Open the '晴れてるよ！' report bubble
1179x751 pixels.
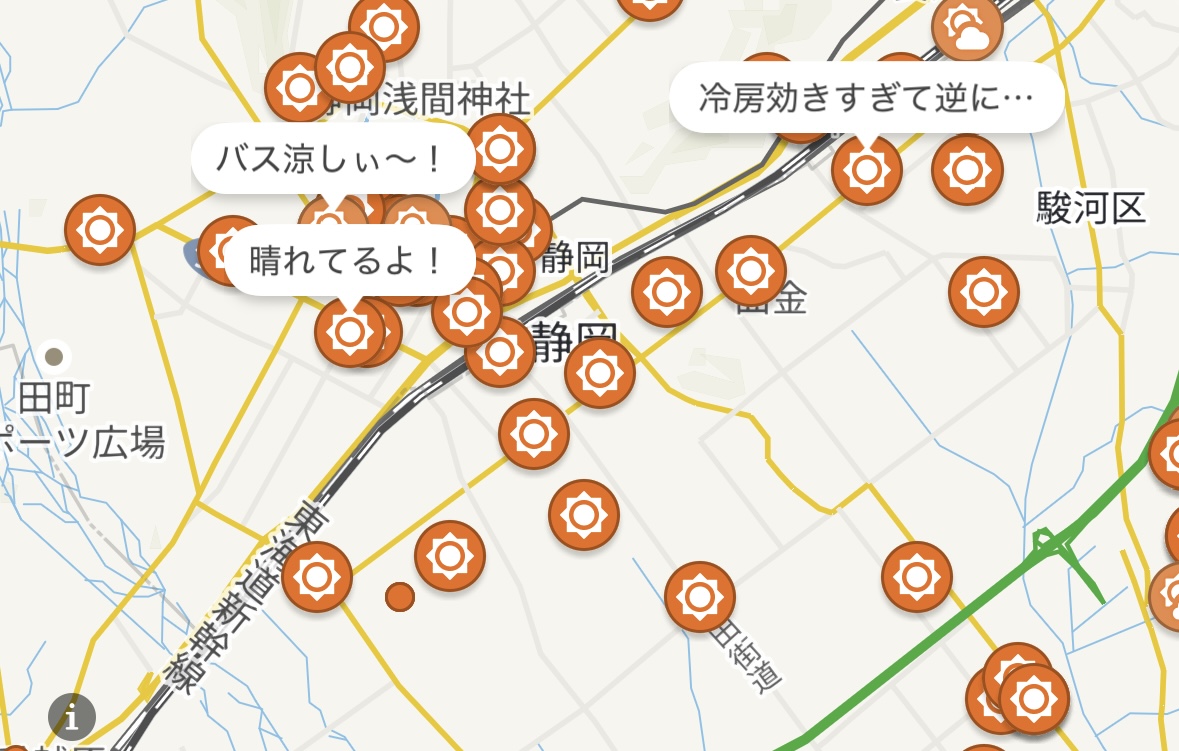click(x=349, y=260)
